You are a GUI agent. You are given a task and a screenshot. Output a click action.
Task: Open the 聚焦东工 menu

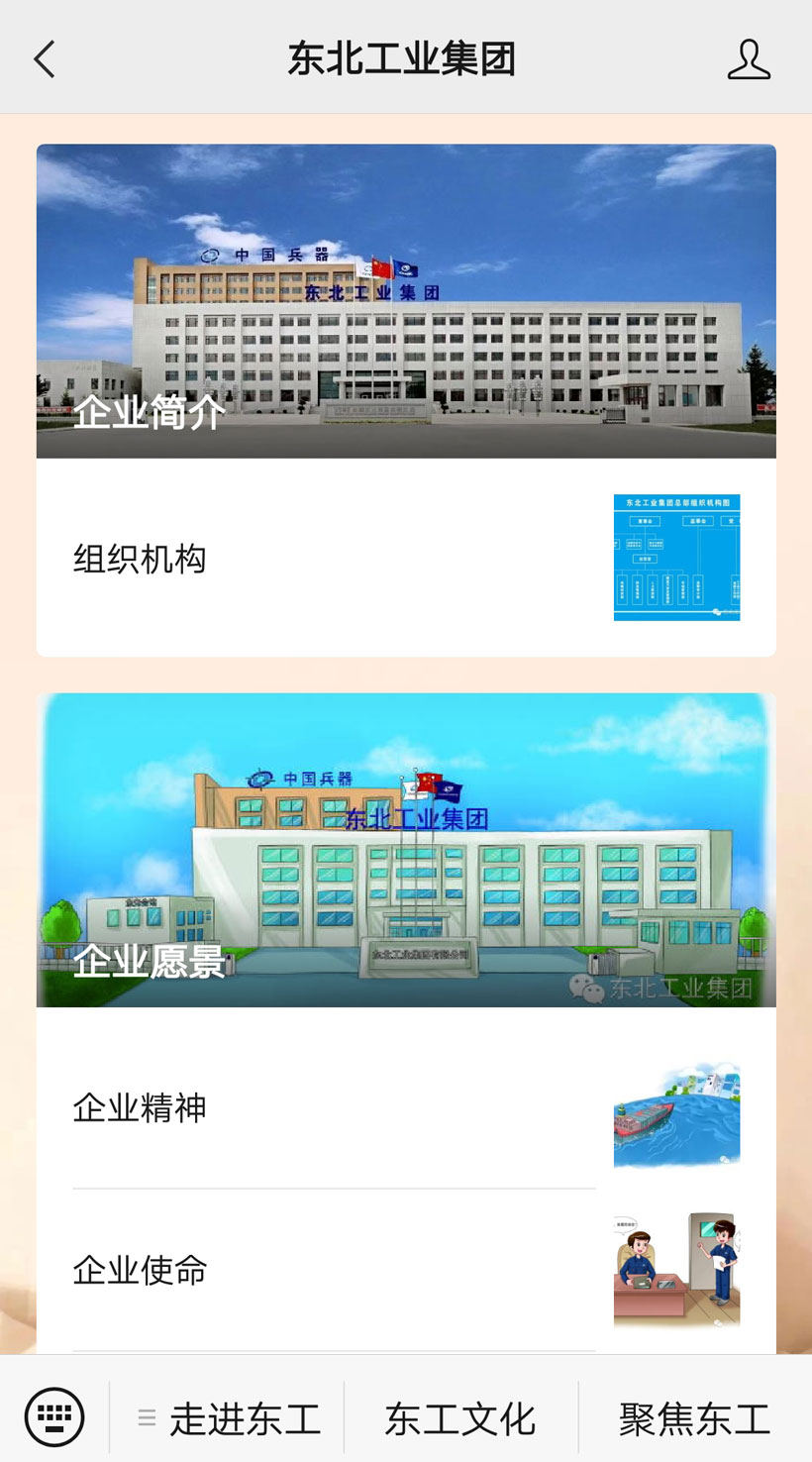pos(694,1418)
